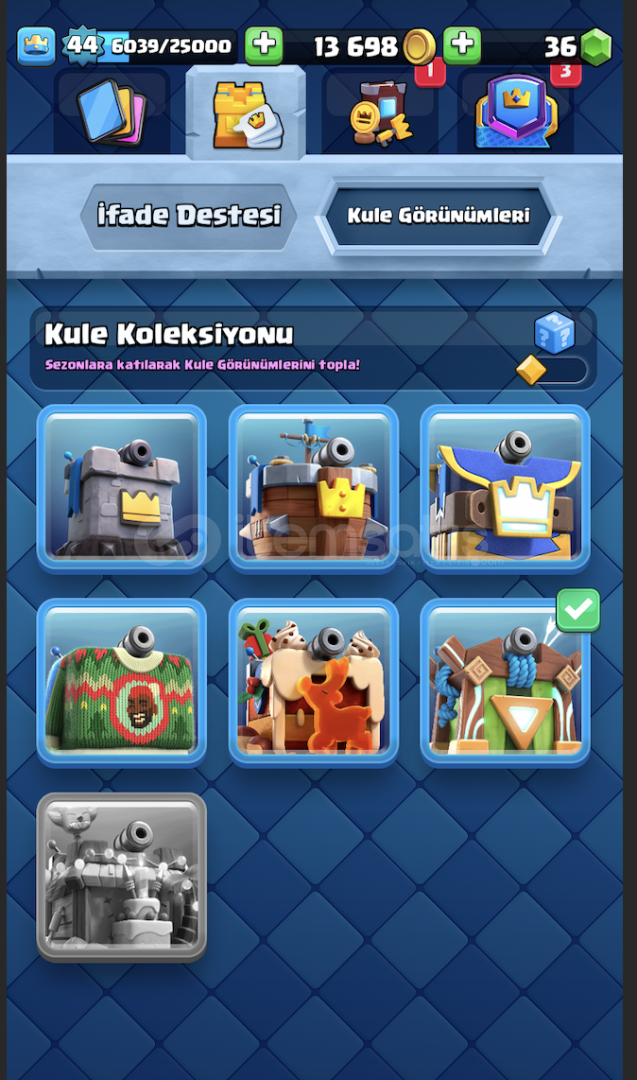This screenshot has width=637, height=1080.
Task: Pick the blue and gold crown tower skin
Action: (x=505, y=488)
